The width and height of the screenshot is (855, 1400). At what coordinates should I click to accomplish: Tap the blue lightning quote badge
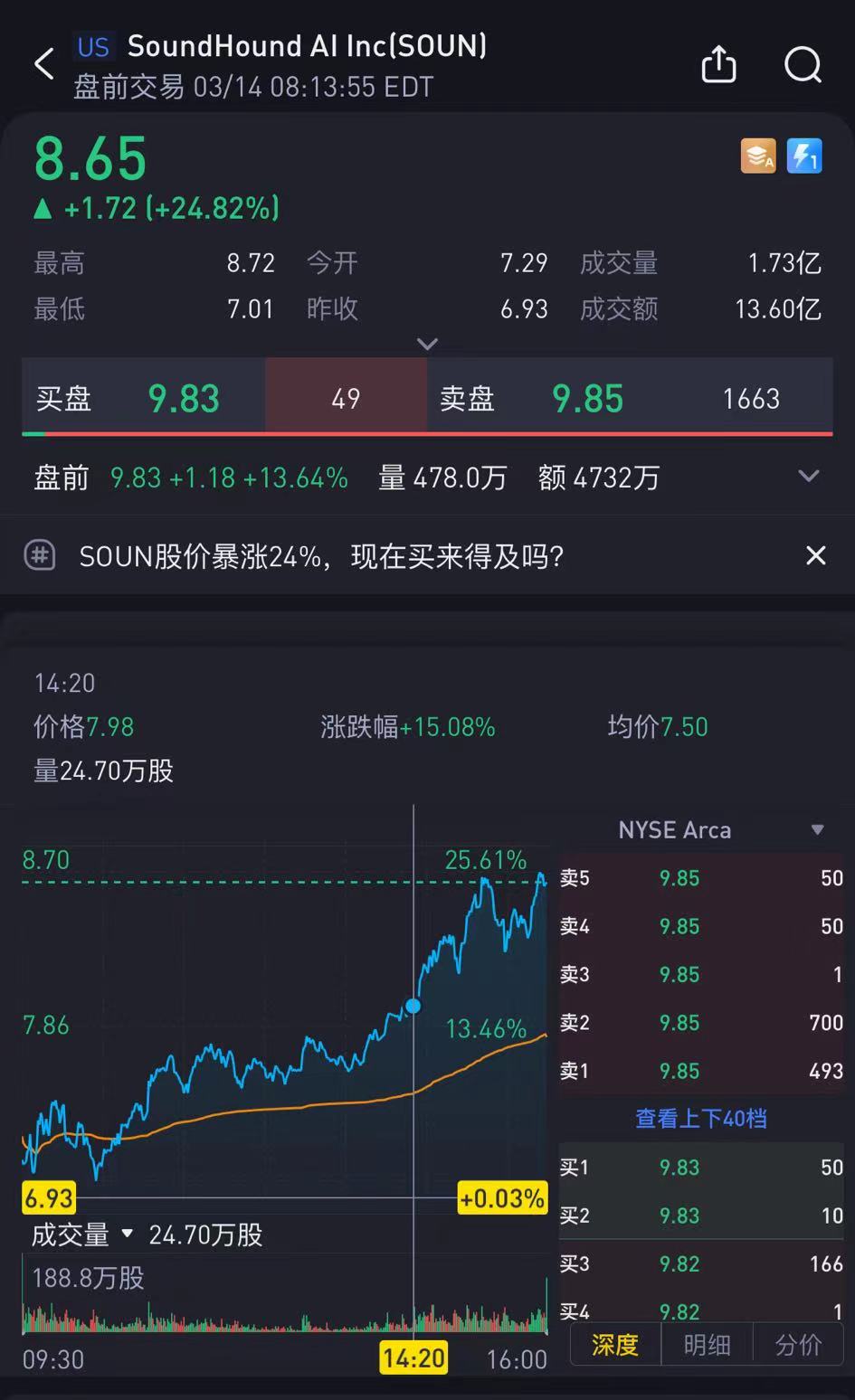[x=804, y=156]
